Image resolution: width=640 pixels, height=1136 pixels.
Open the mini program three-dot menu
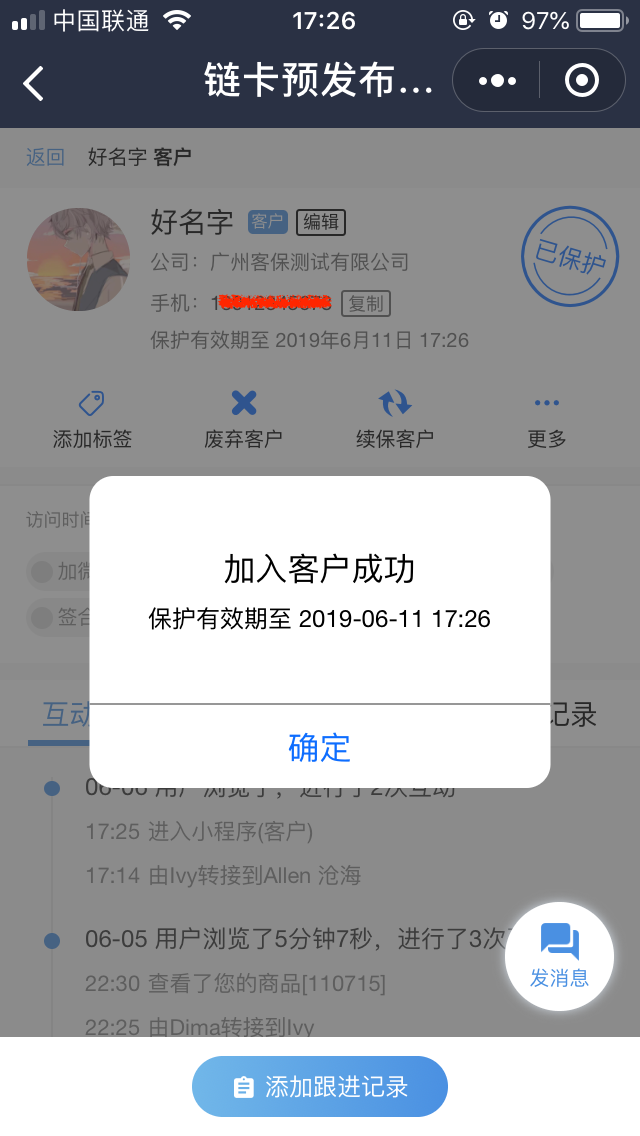497,81
